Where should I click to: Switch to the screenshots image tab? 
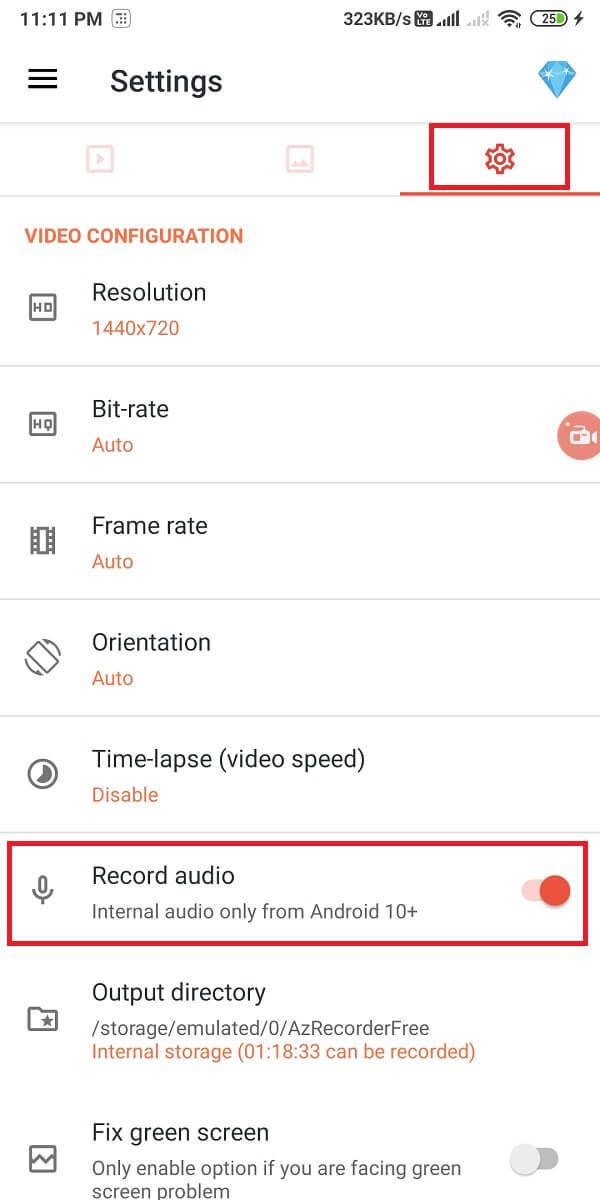click(x=299, y=158)
